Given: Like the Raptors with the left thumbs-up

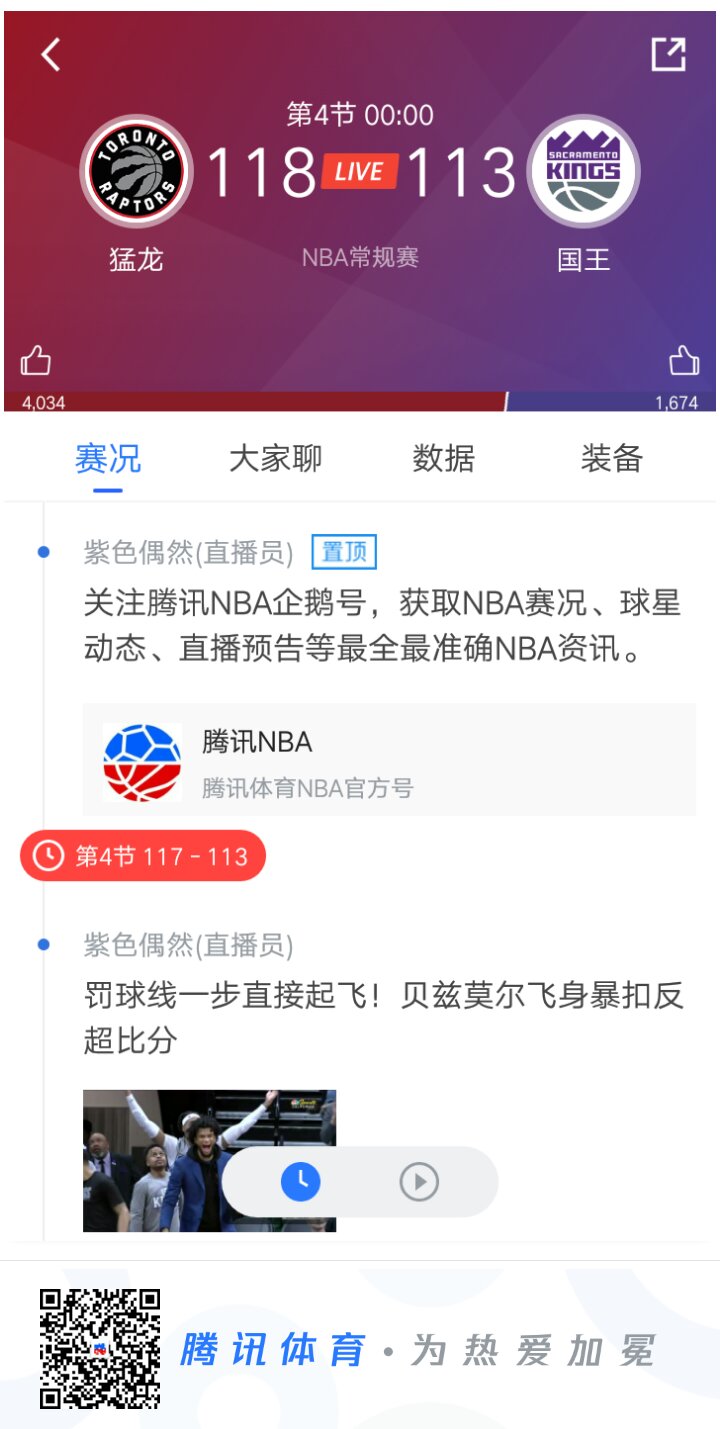Looking at the screenshot, I should click(x=36, y=360).
